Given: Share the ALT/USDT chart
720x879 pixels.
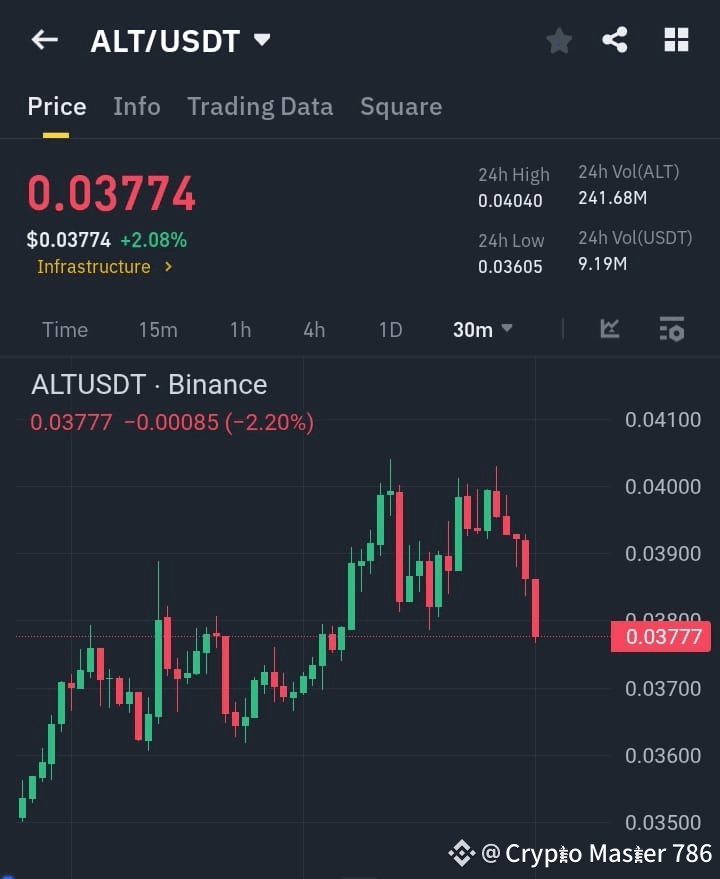Looking at the screenshot, I should [x=615, y=40].
